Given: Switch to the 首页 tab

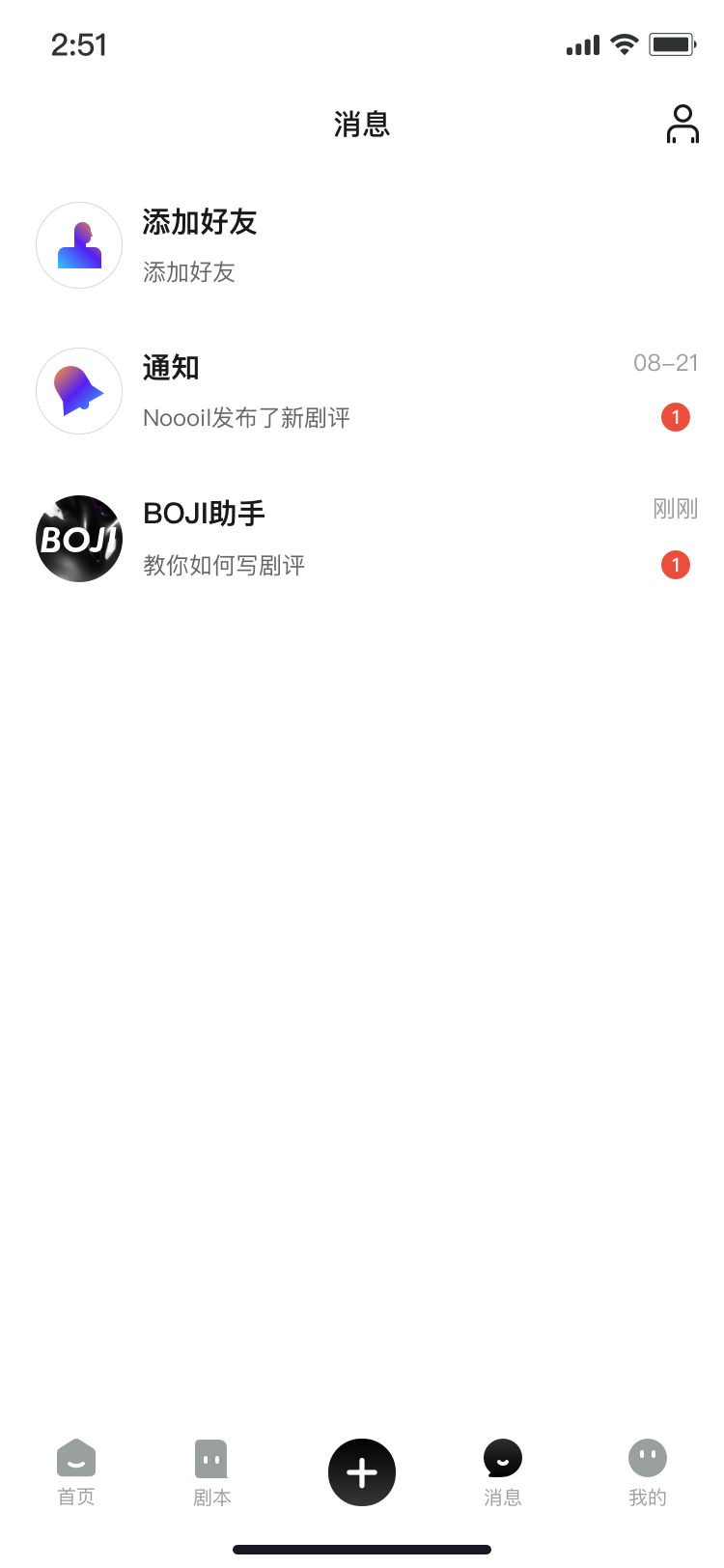Looking at the screenshot, I should (x=76, y=1472).
